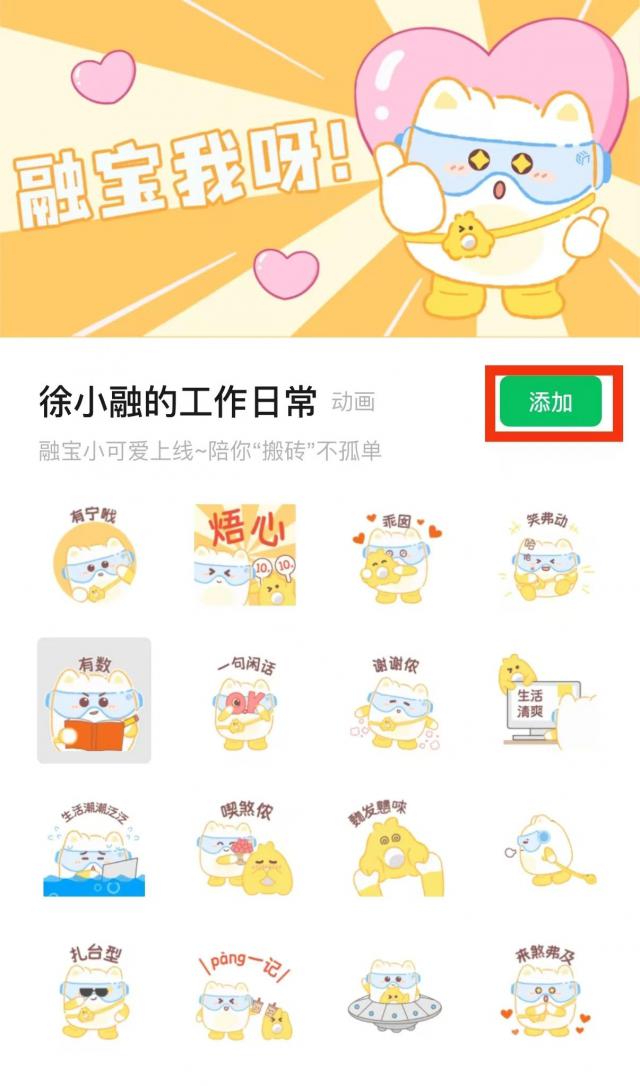
Task: Preview the UFO flying saucer sticker
Action: click(395, 992)
